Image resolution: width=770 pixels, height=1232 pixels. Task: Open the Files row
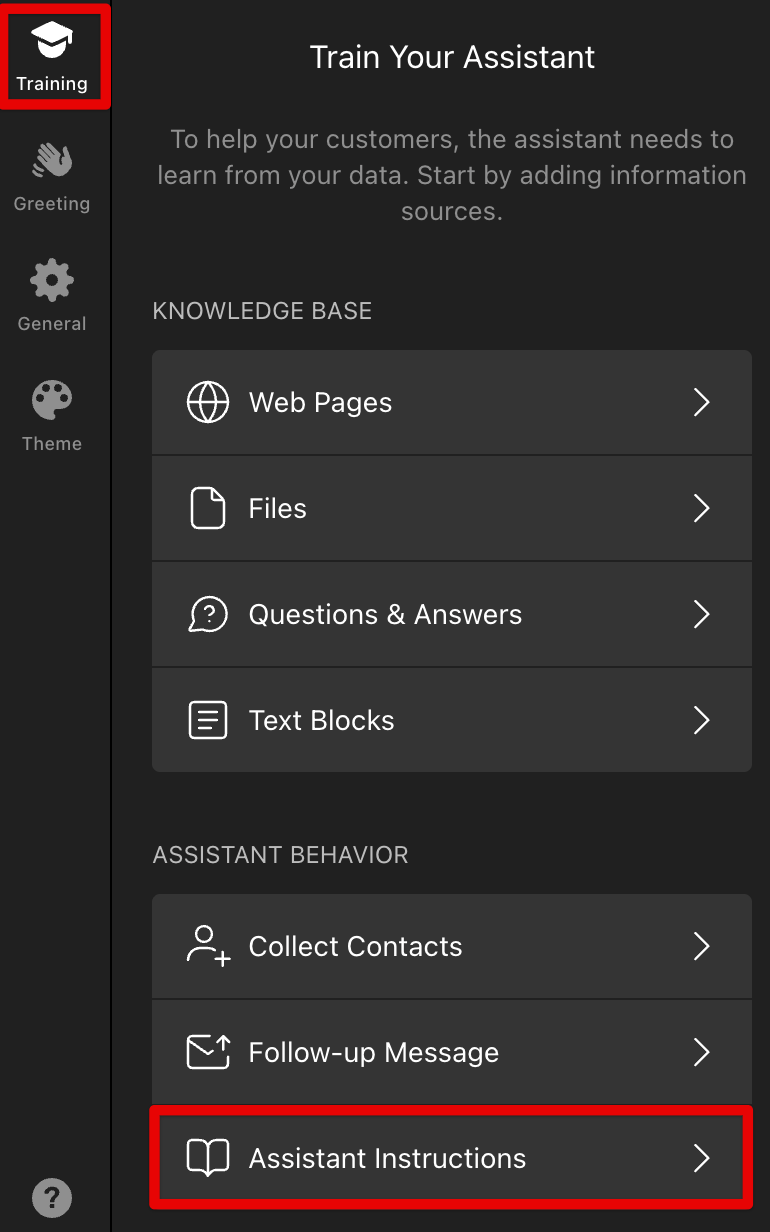click(x=451, y=509)
